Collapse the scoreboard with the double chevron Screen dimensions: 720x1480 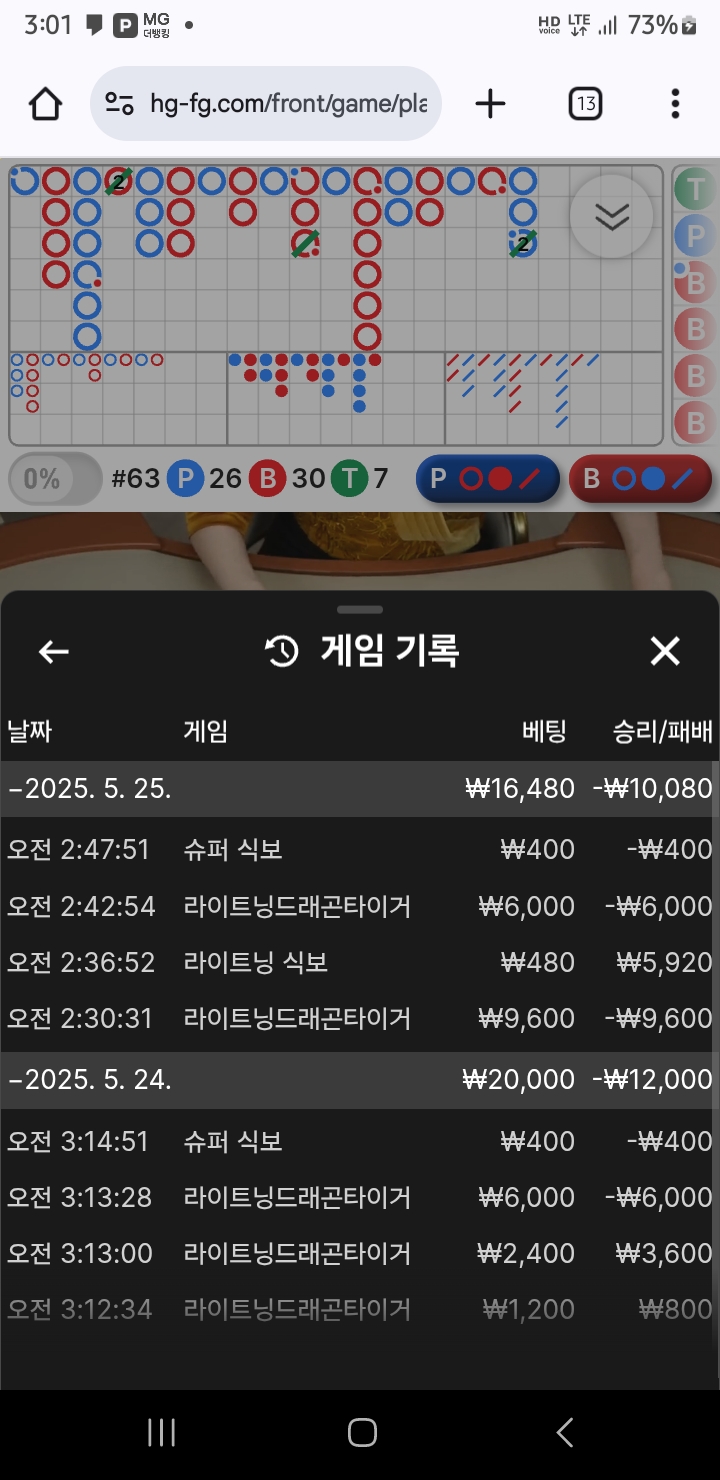click(x=611, y=216)
